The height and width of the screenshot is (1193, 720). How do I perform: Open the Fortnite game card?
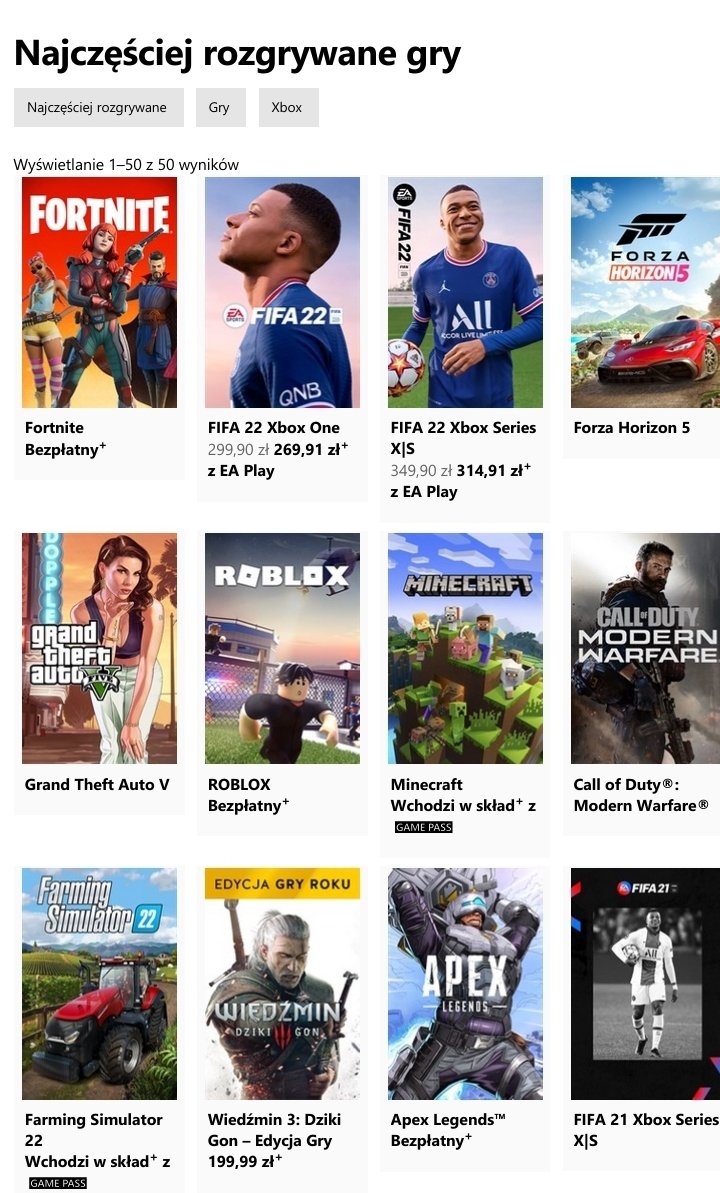point(99,328)
